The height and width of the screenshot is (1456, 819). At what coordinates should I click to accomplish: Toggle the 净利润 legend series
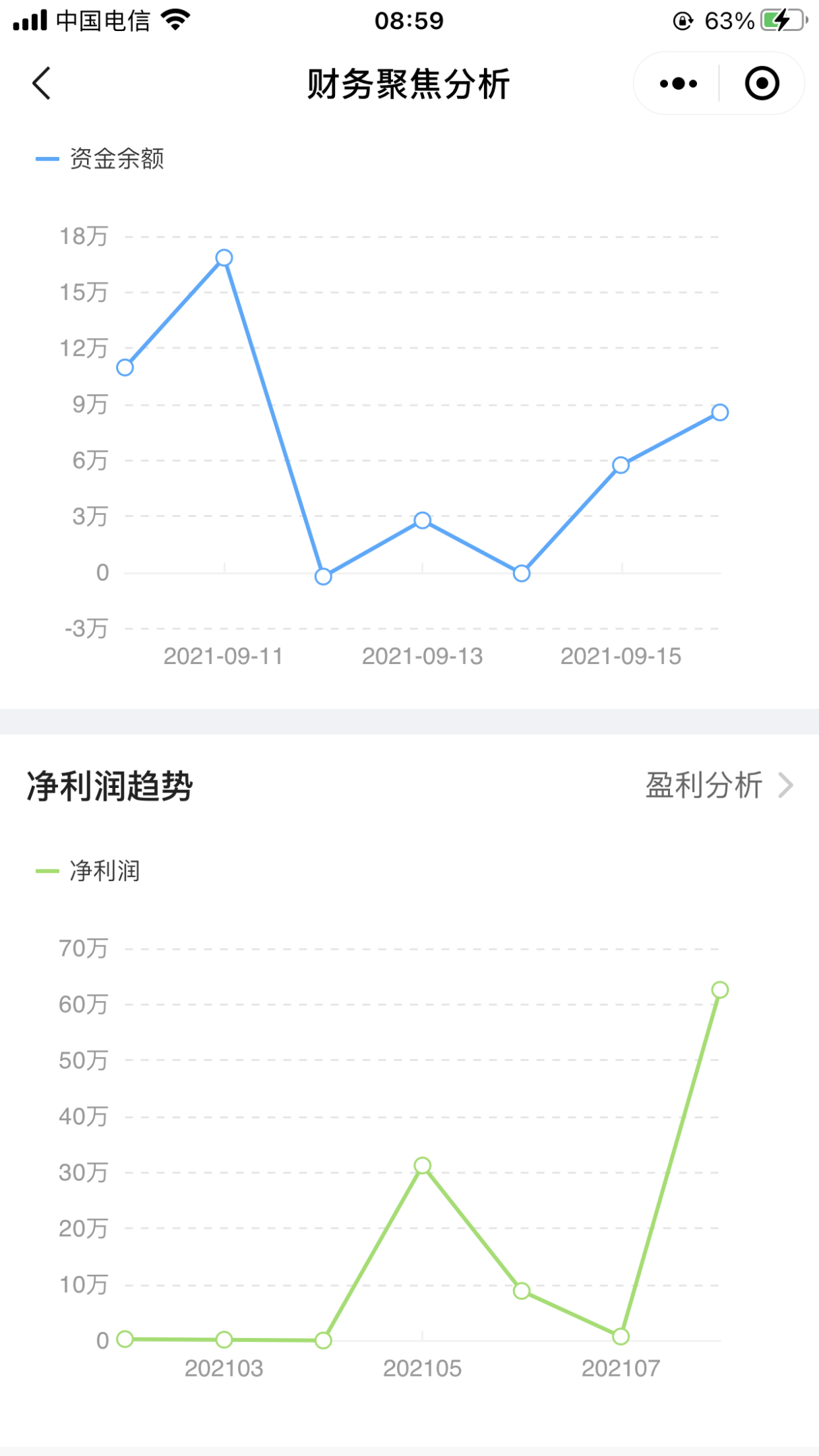click(89, 871)
